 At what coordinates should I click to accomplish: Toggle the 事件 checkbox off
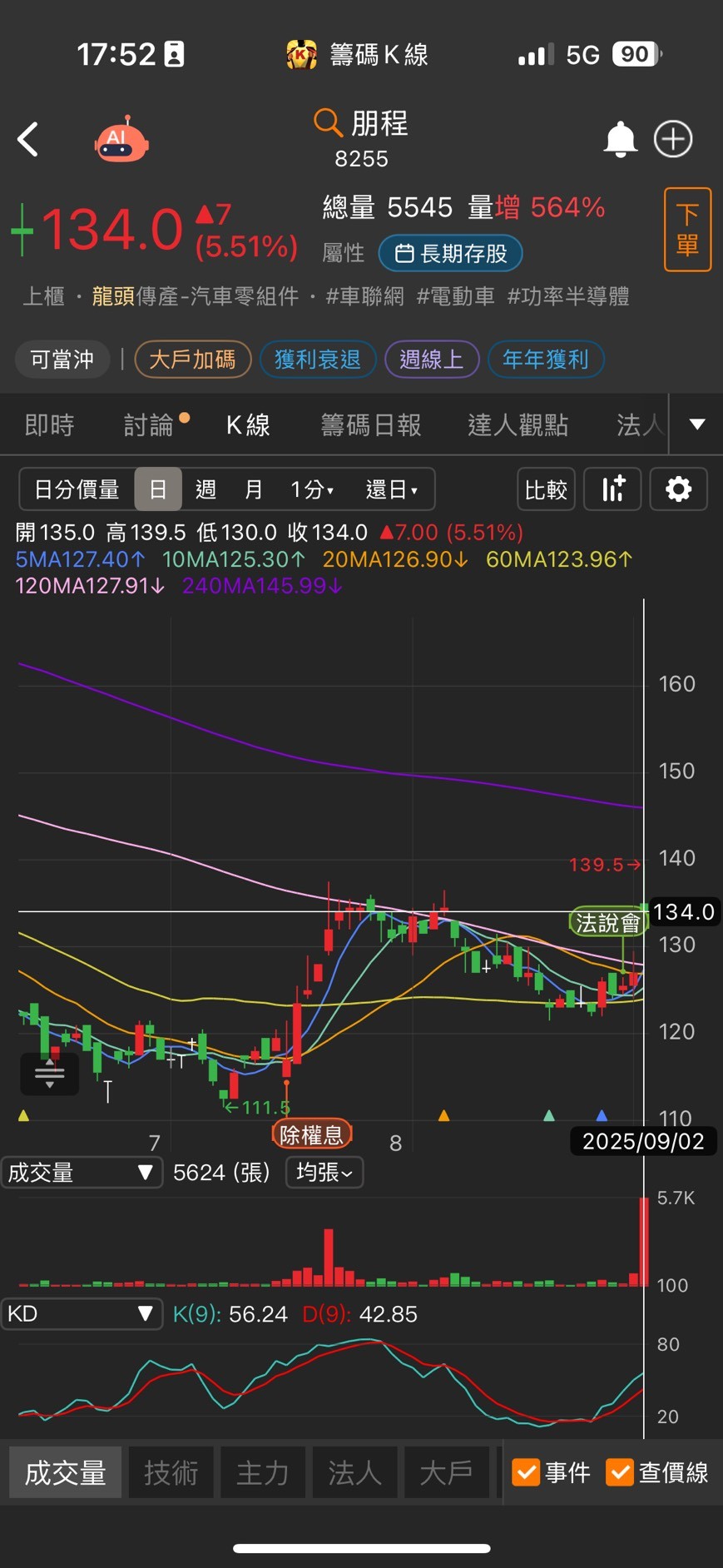526,1472
